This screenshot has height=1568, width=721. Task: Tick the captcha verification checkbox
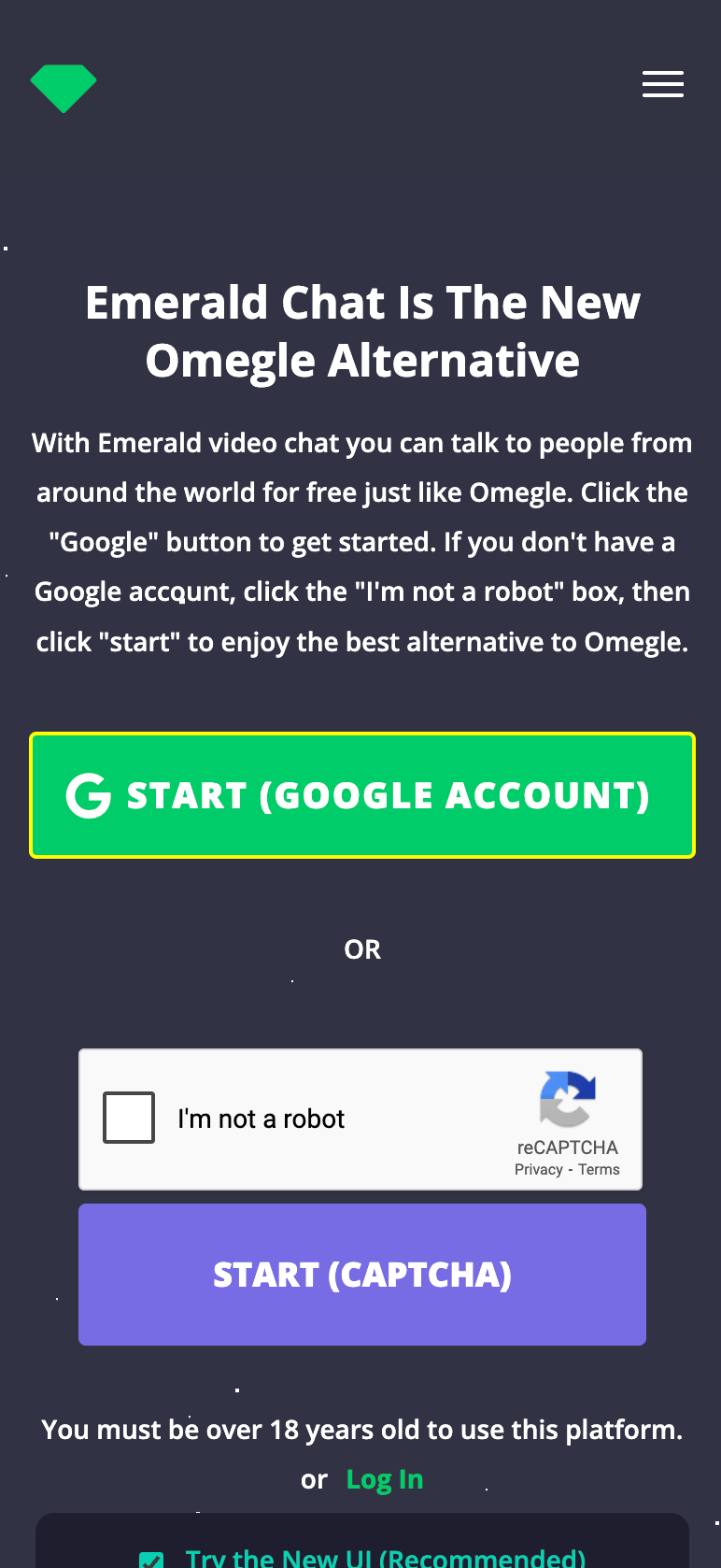click(x=128, y=1117)
